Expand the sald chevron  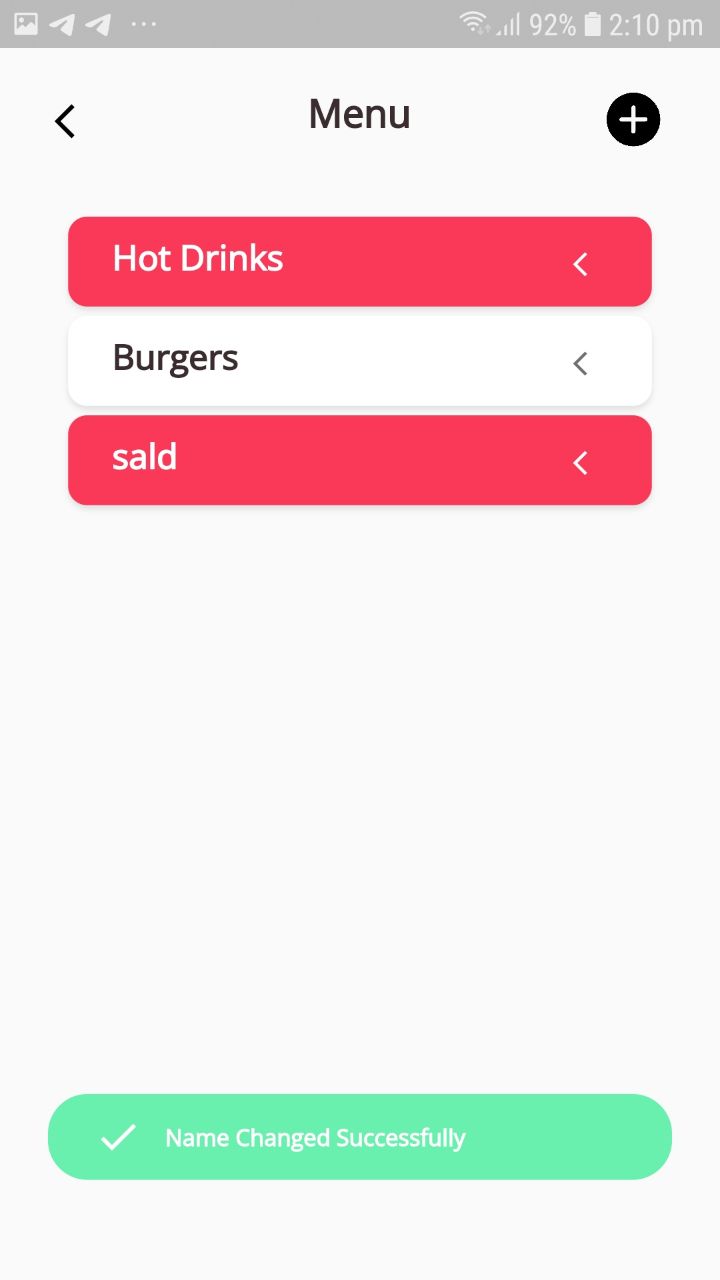click(x=580, y=462)
